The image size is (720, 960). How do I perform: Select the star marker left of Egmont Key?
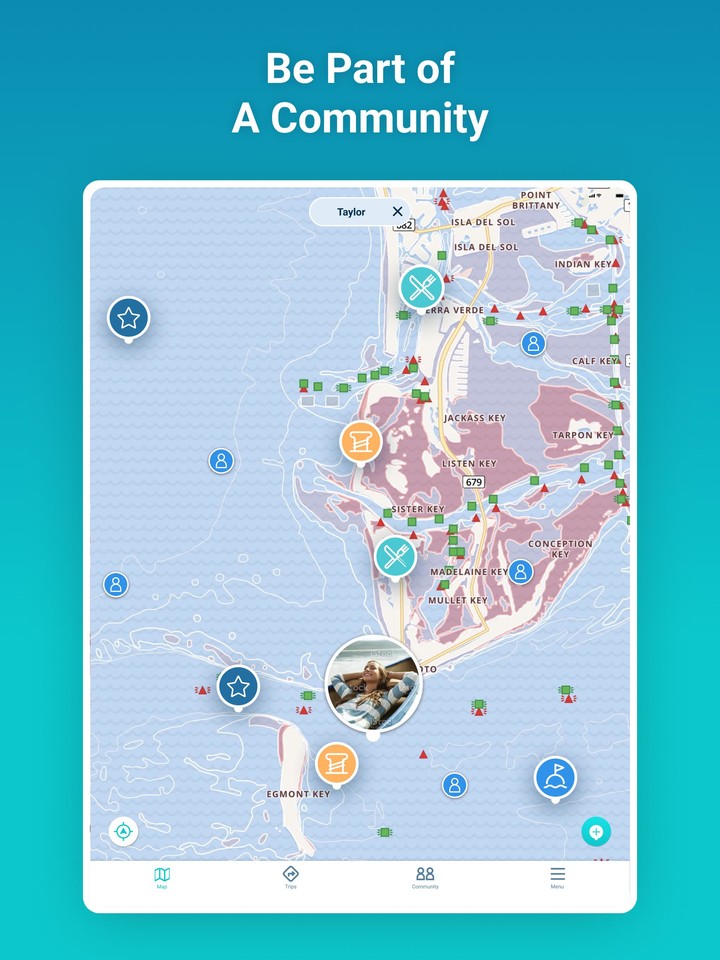pyautogui.click(x=238, y=687)
